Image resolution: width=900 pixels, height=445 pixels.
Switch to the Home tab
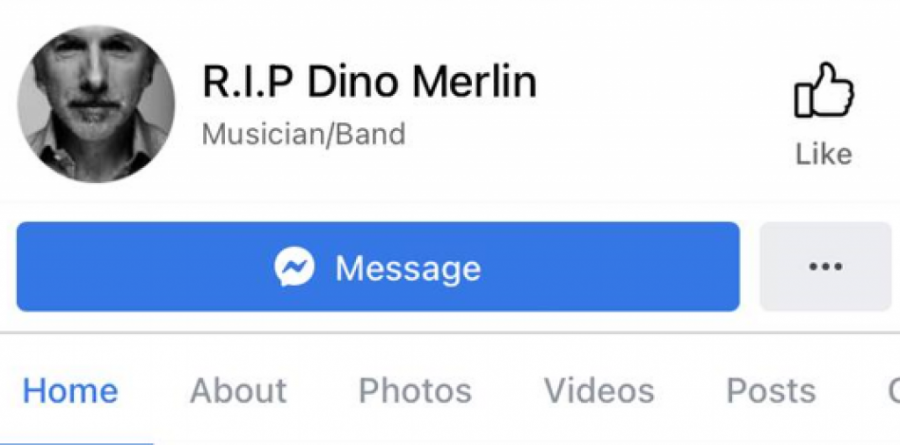(x=70, y=390)
